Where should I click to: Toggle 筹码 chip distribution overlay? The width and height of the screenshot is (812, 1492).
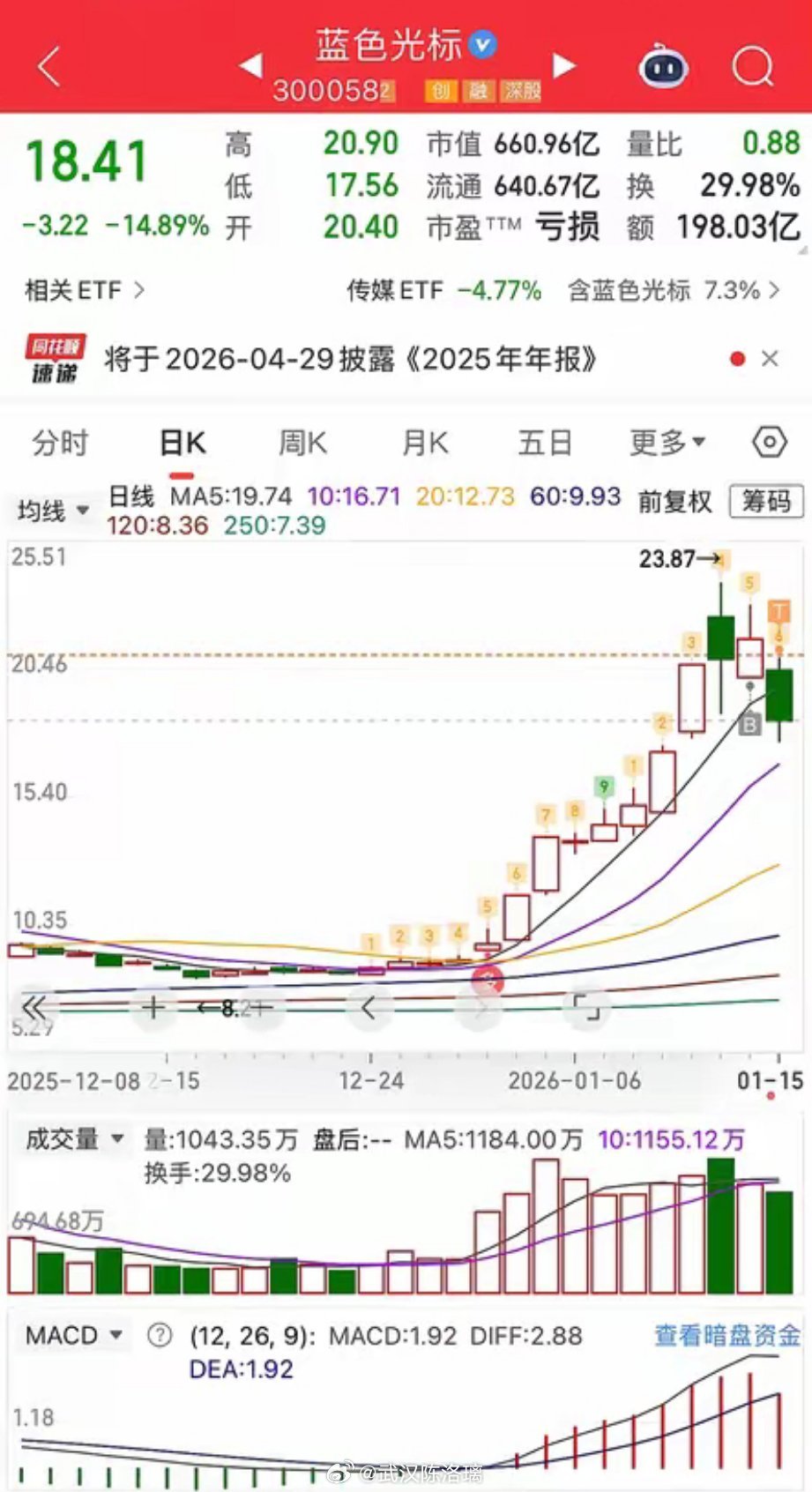(765, 502)
